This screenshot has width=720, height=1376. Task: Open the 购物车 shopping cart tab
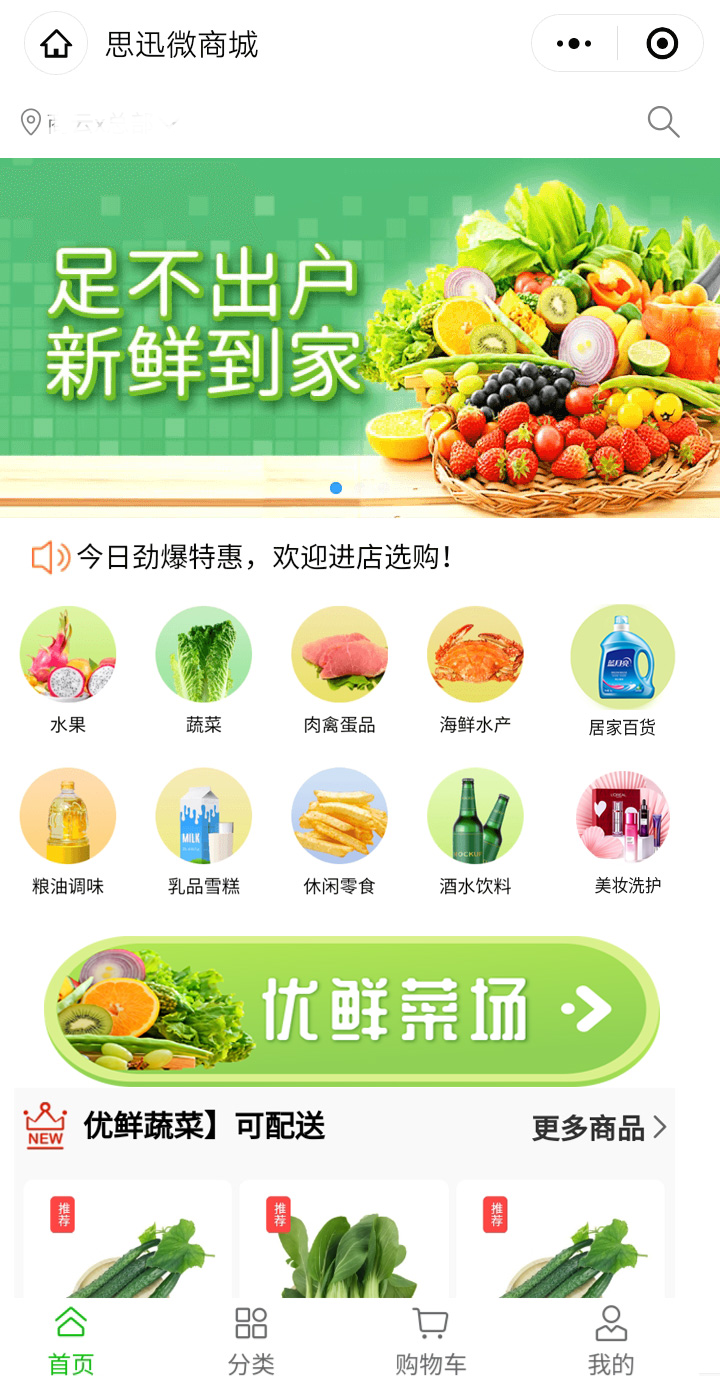pyautogui.click(x=430, y=1337)
